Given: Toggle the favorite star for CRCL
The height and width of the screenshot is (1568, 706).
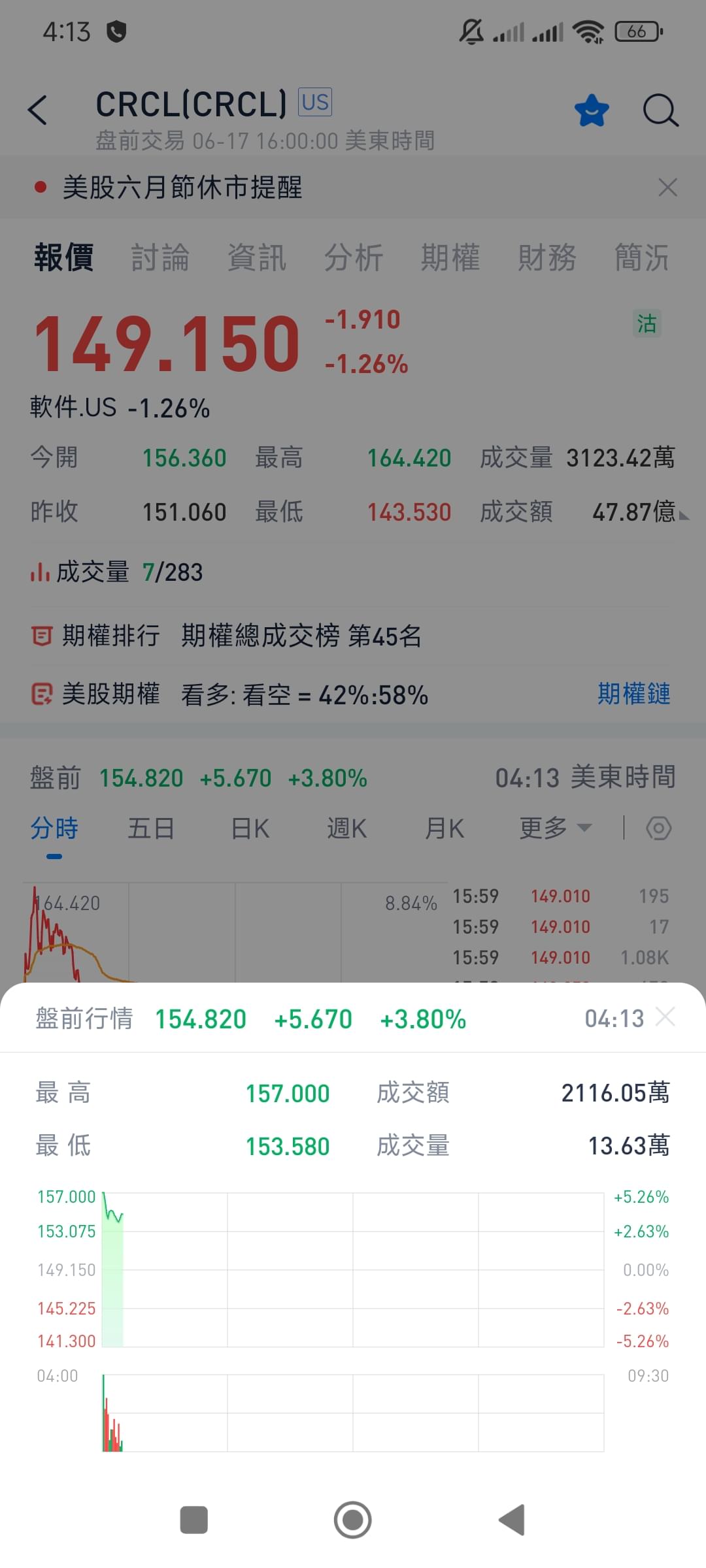Looking at the screenshot, I should [592, 110].
